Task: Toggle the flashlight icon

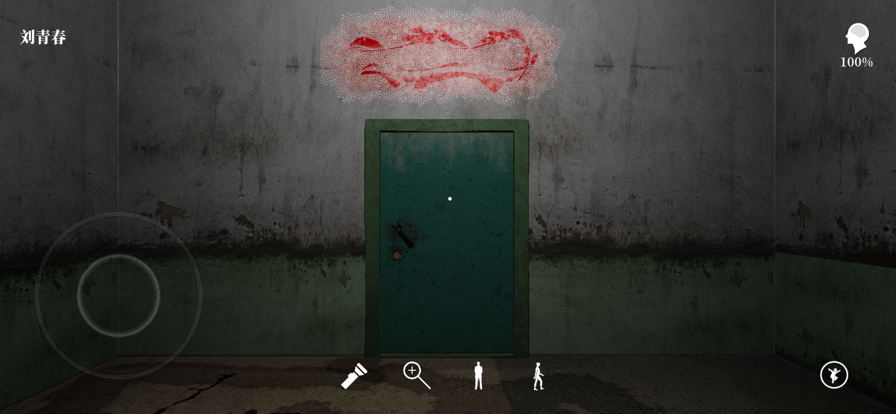Action: [x=354, y=376]
